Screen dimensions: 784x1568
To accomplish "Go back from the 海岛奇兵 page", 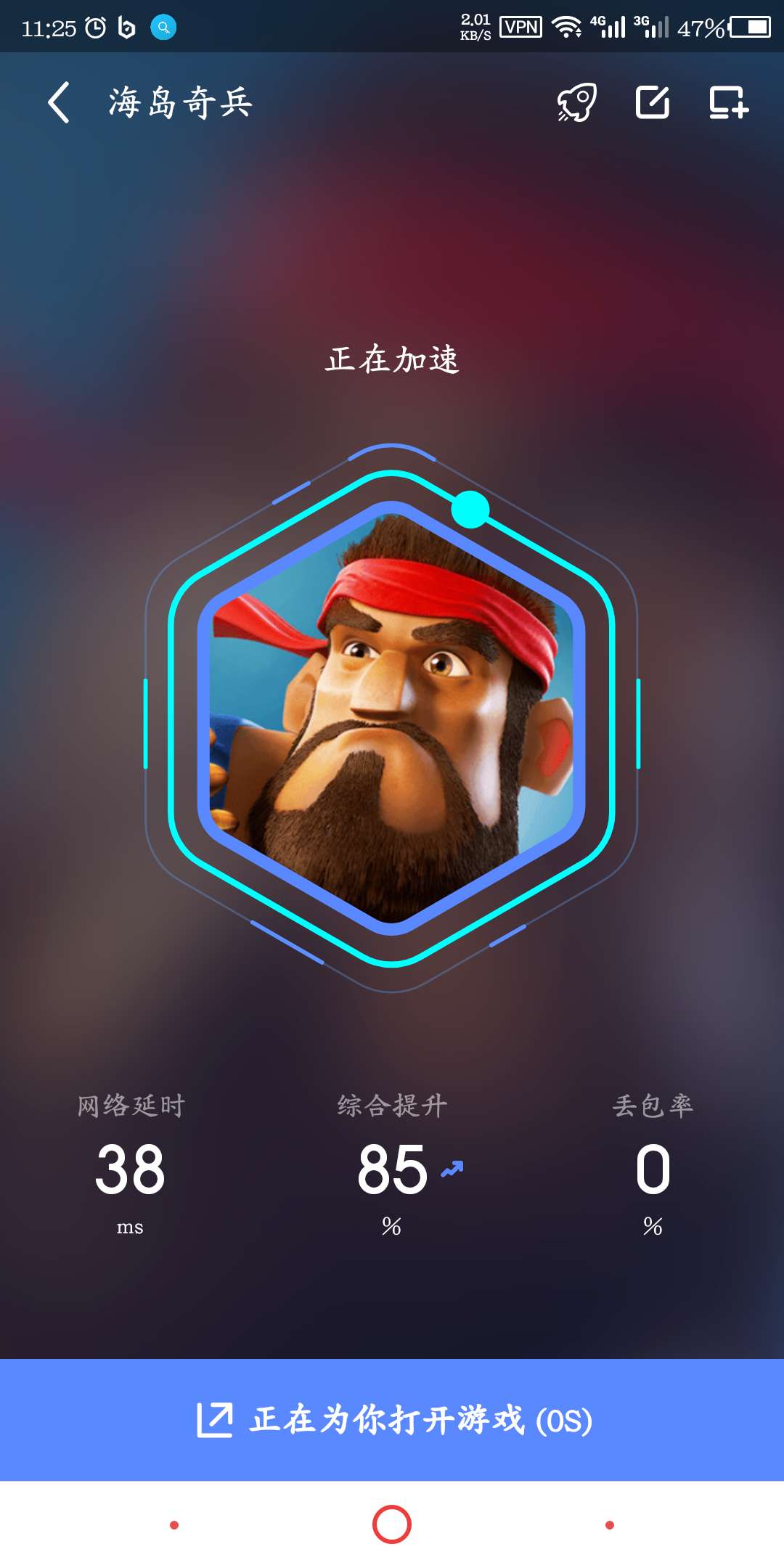I will pos(59,102).
